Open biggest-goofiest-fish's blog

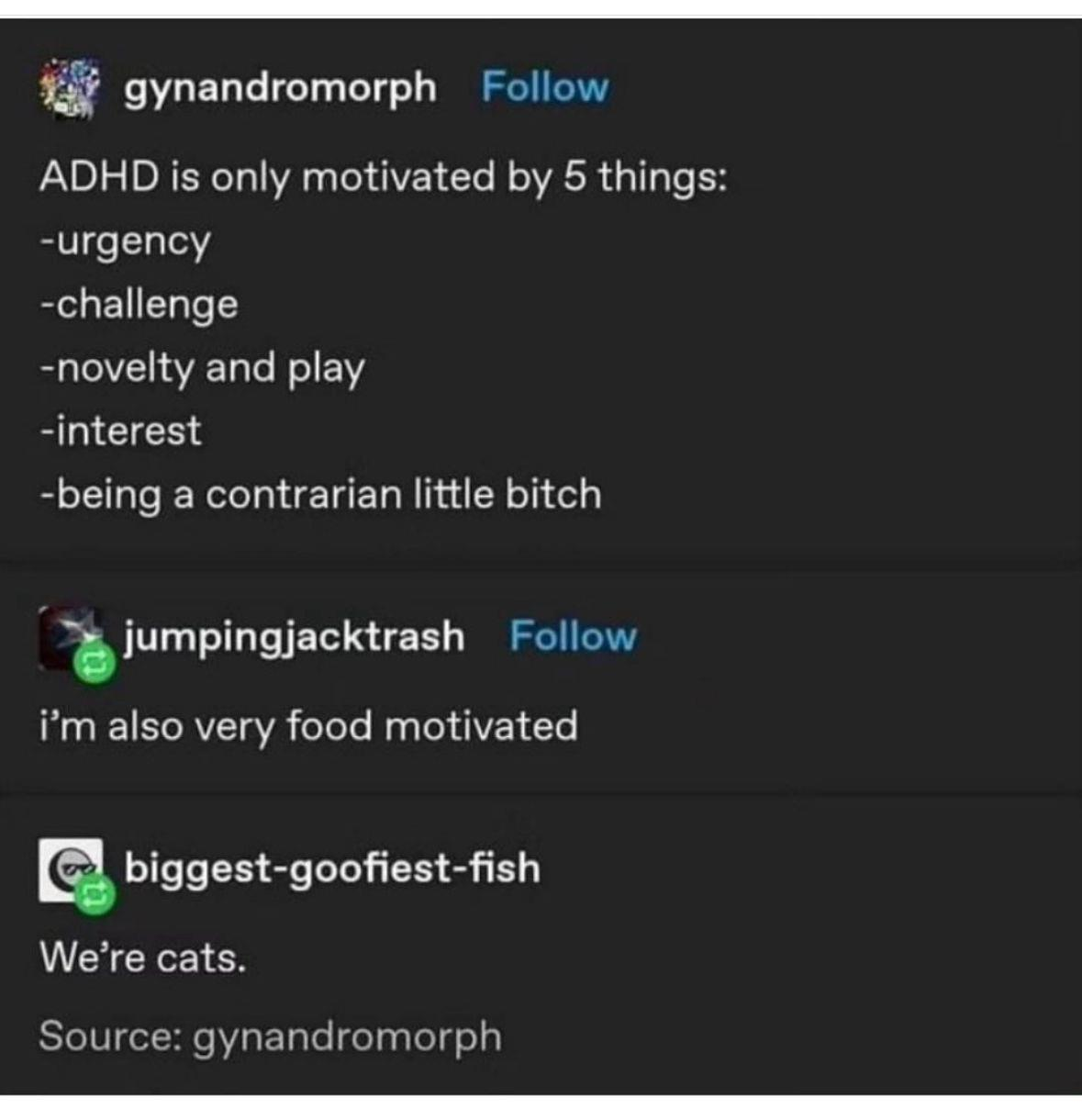(x=332, y=868)
